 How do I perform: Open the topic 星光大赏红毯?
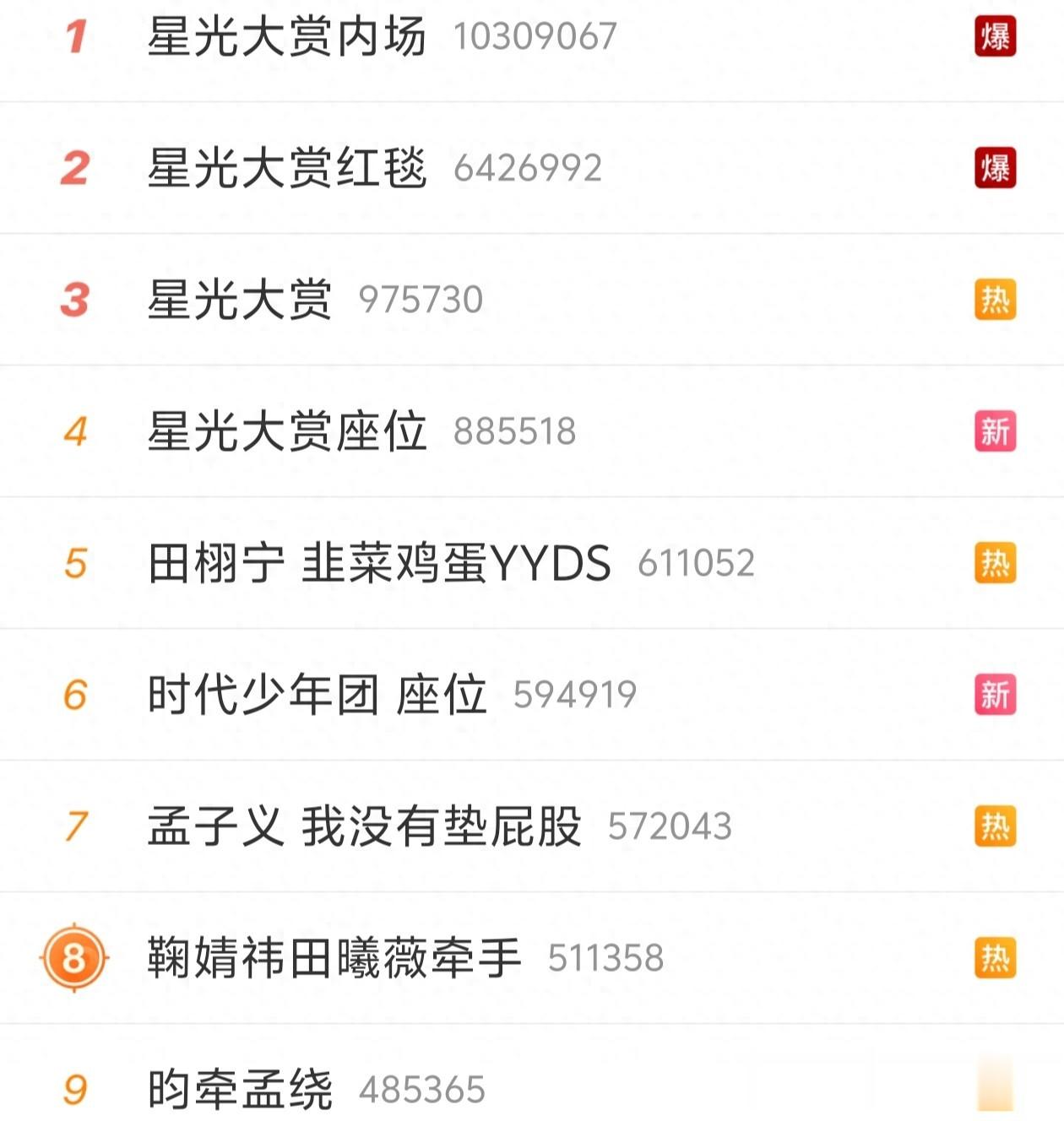point(291,169)
